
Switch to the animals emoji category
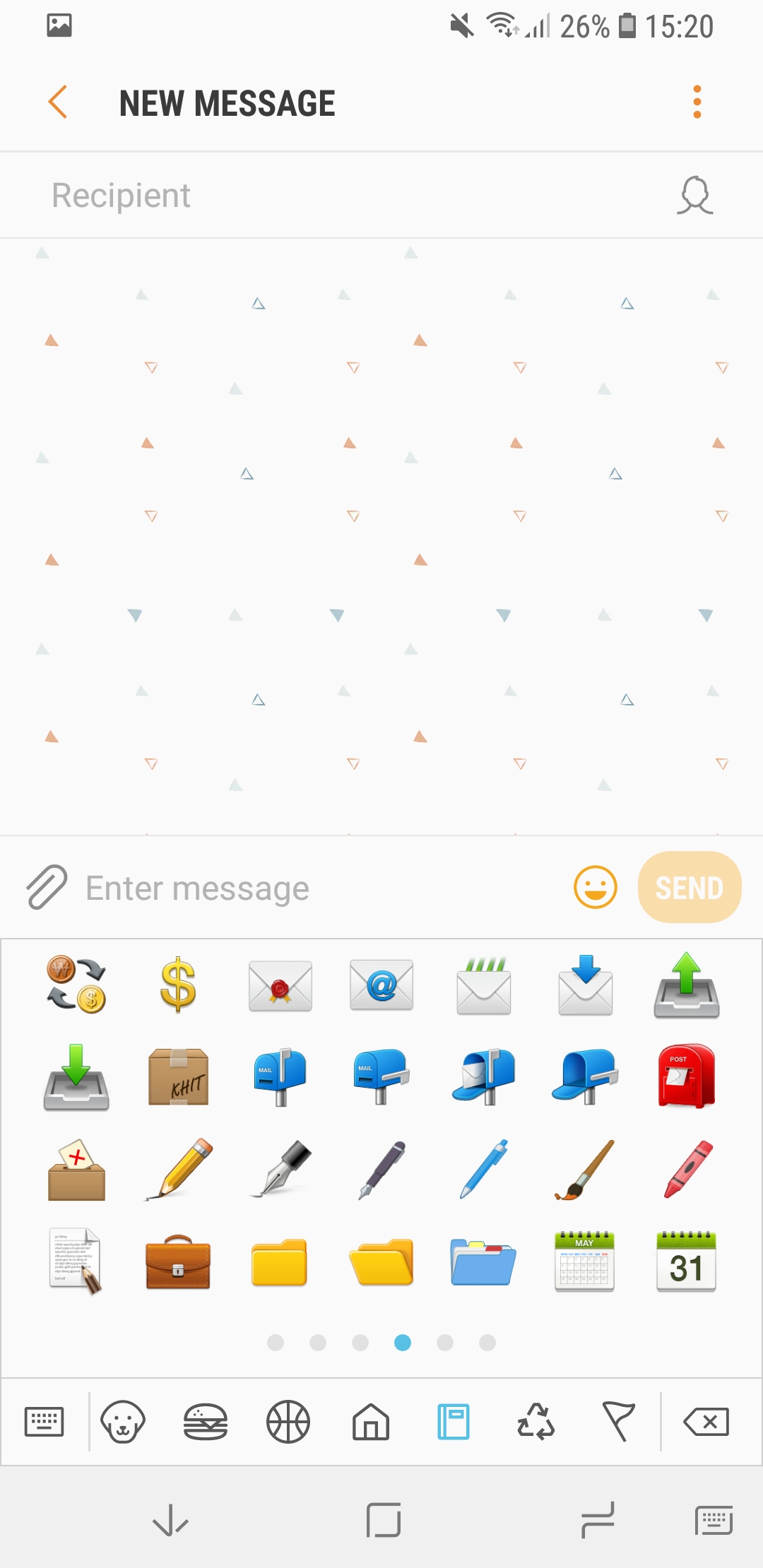pos(123,1421)
